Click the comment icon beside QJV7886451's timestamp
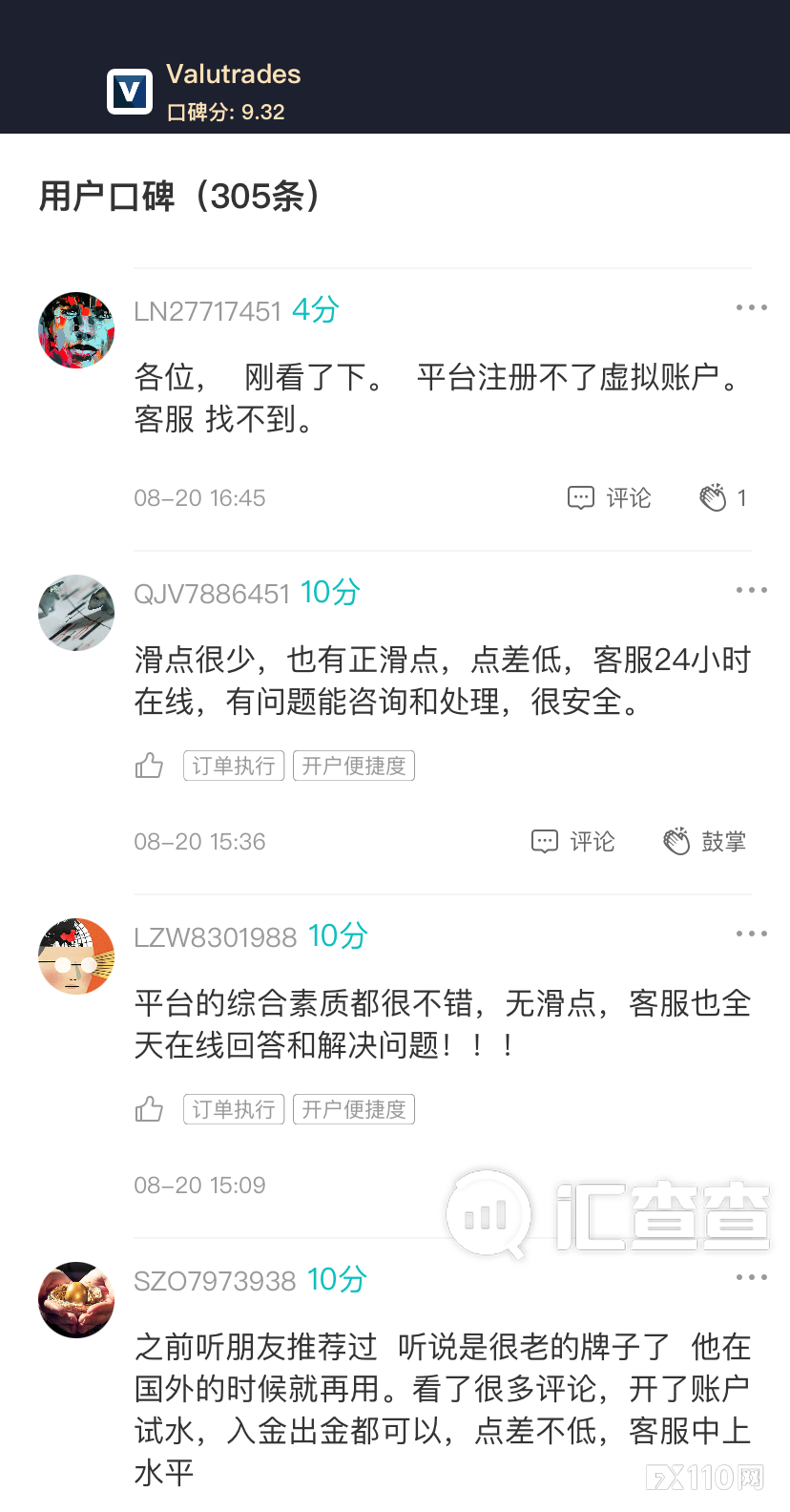This screenshot has width=790, height=1512. (544, 841)
